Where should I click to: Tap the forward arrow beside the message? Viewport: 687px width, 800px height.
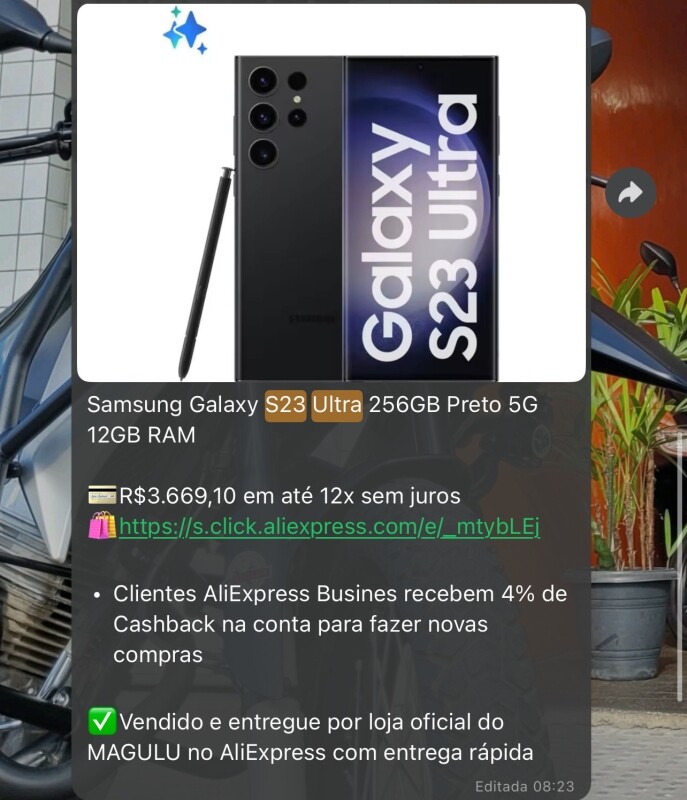coord(630,194)
